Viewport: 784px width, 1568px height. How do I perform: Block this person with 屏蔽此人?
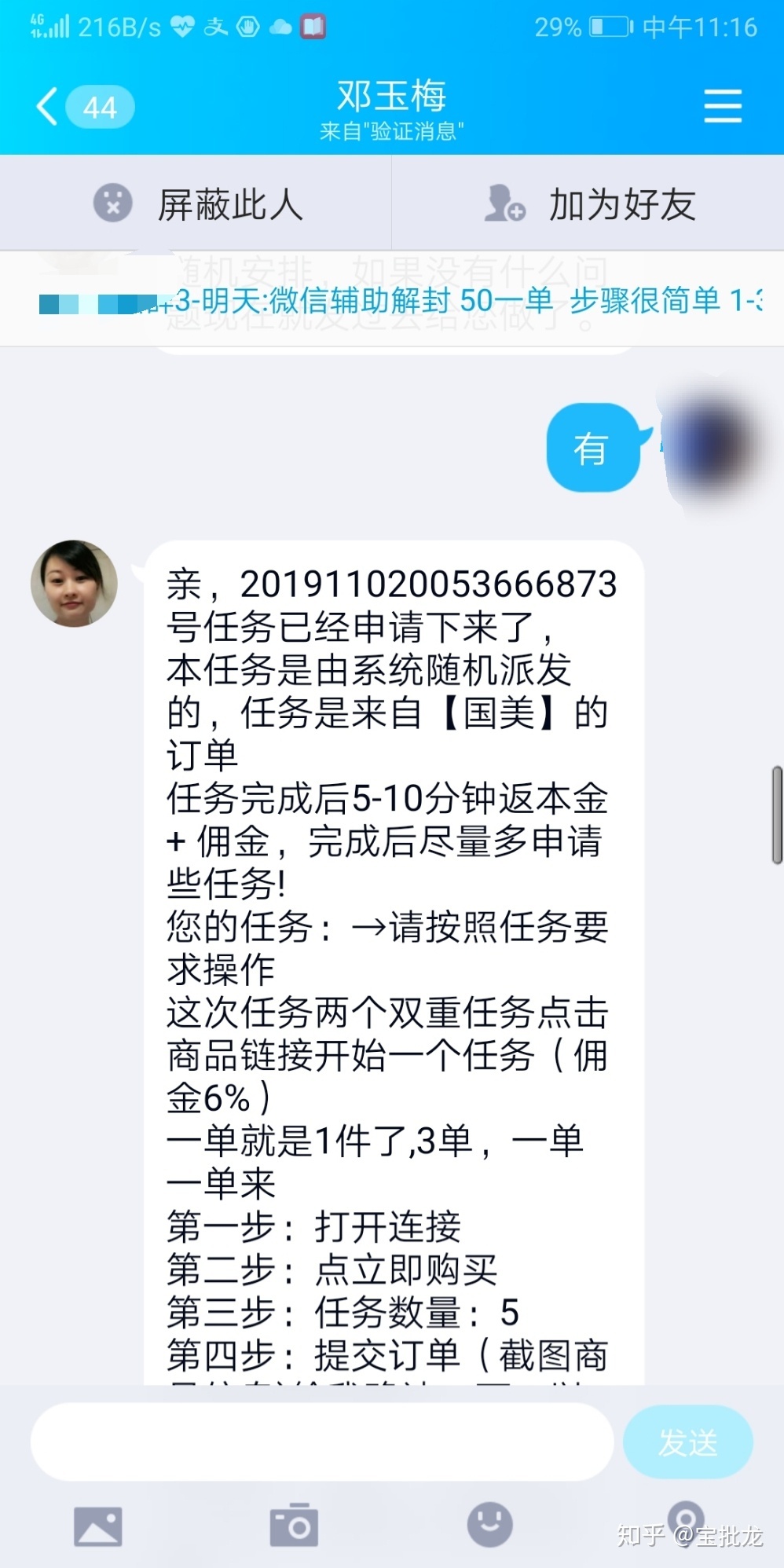196,204
